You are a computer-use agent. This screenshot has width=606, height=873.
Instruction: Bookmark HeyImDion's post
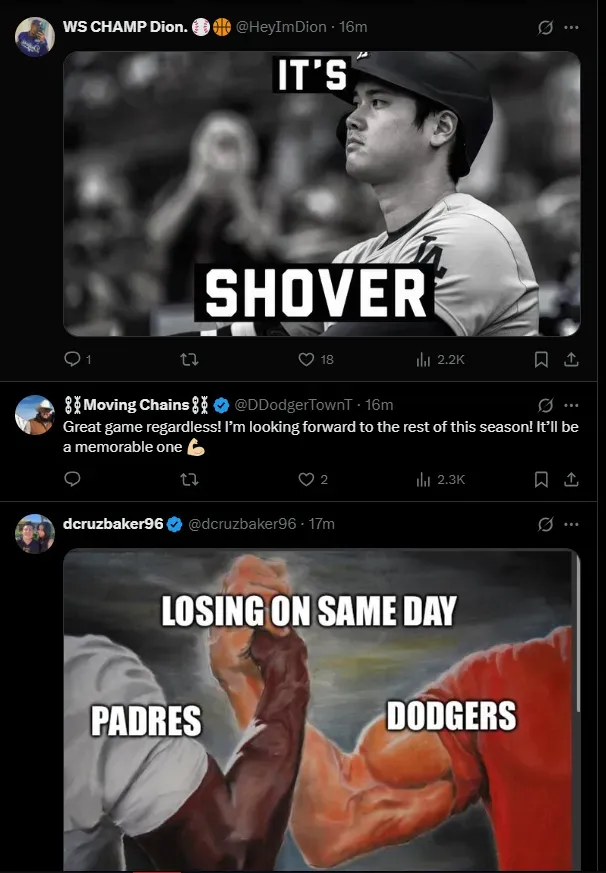tap(541, 359)
